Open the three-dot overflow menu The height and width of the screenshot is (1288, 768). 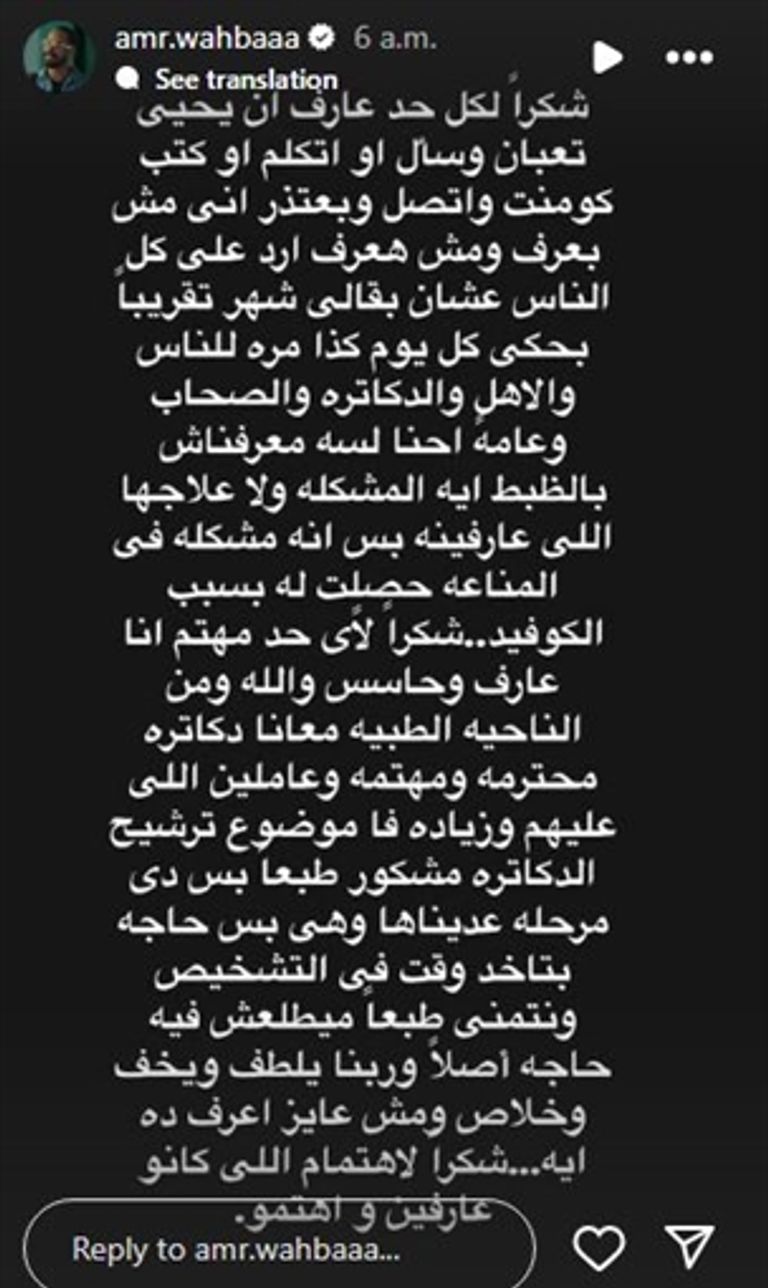[x=689, y=57]
